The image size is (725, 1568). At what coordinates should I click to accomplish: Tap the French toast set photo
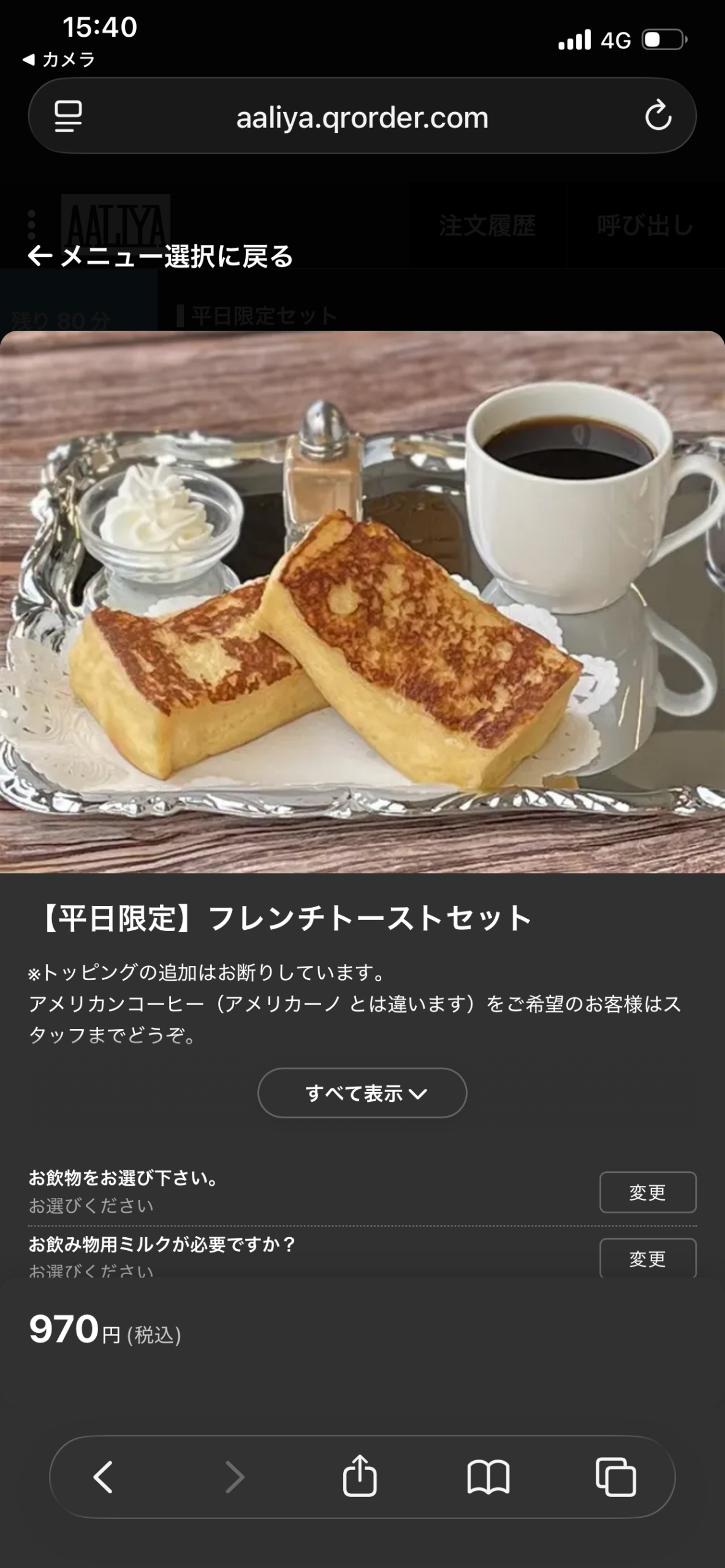tap(362, 612)
